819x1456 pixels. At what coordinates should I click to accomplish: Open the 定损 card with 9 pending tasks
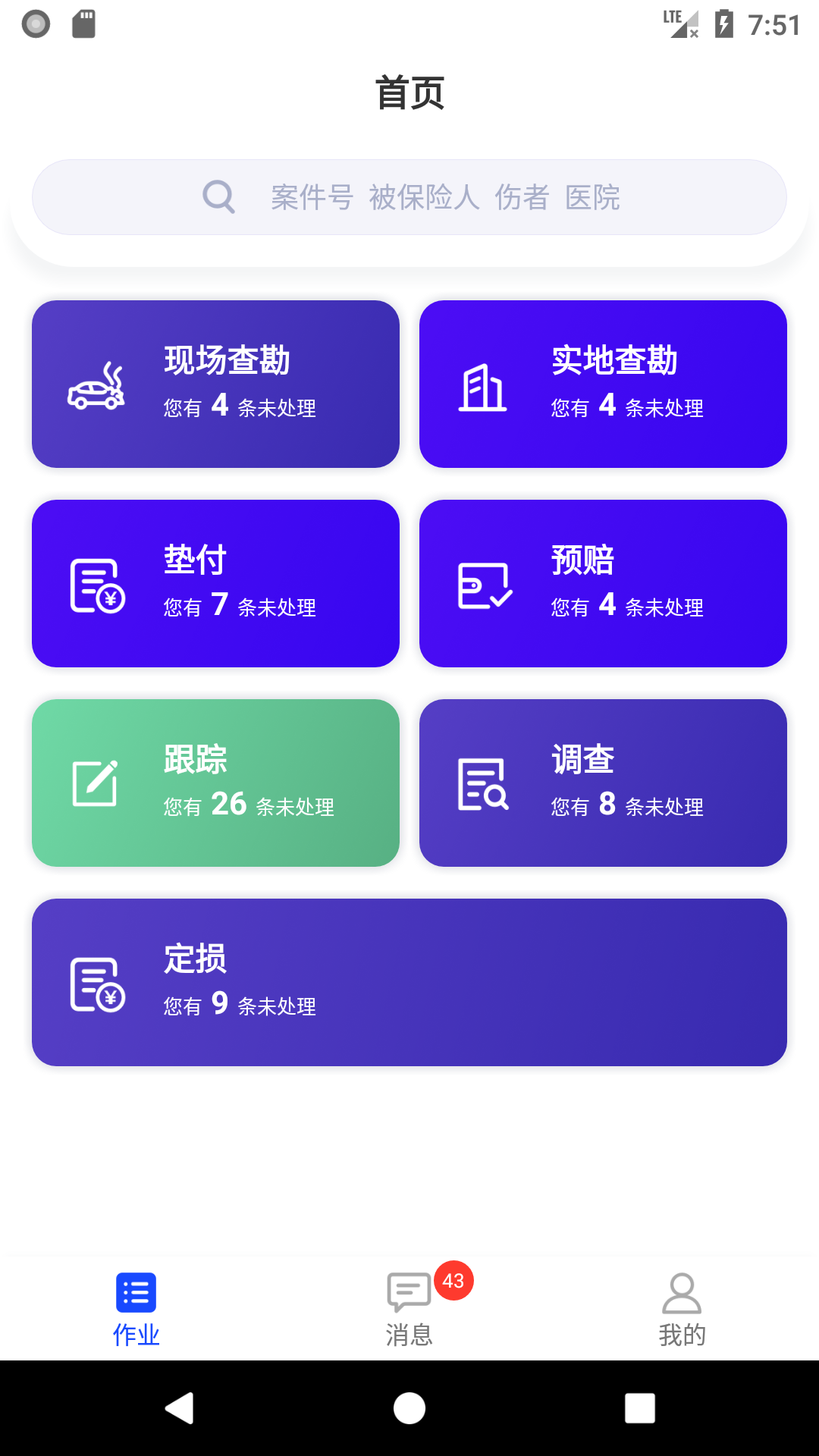pyautogui.click(x=409, y=982)
